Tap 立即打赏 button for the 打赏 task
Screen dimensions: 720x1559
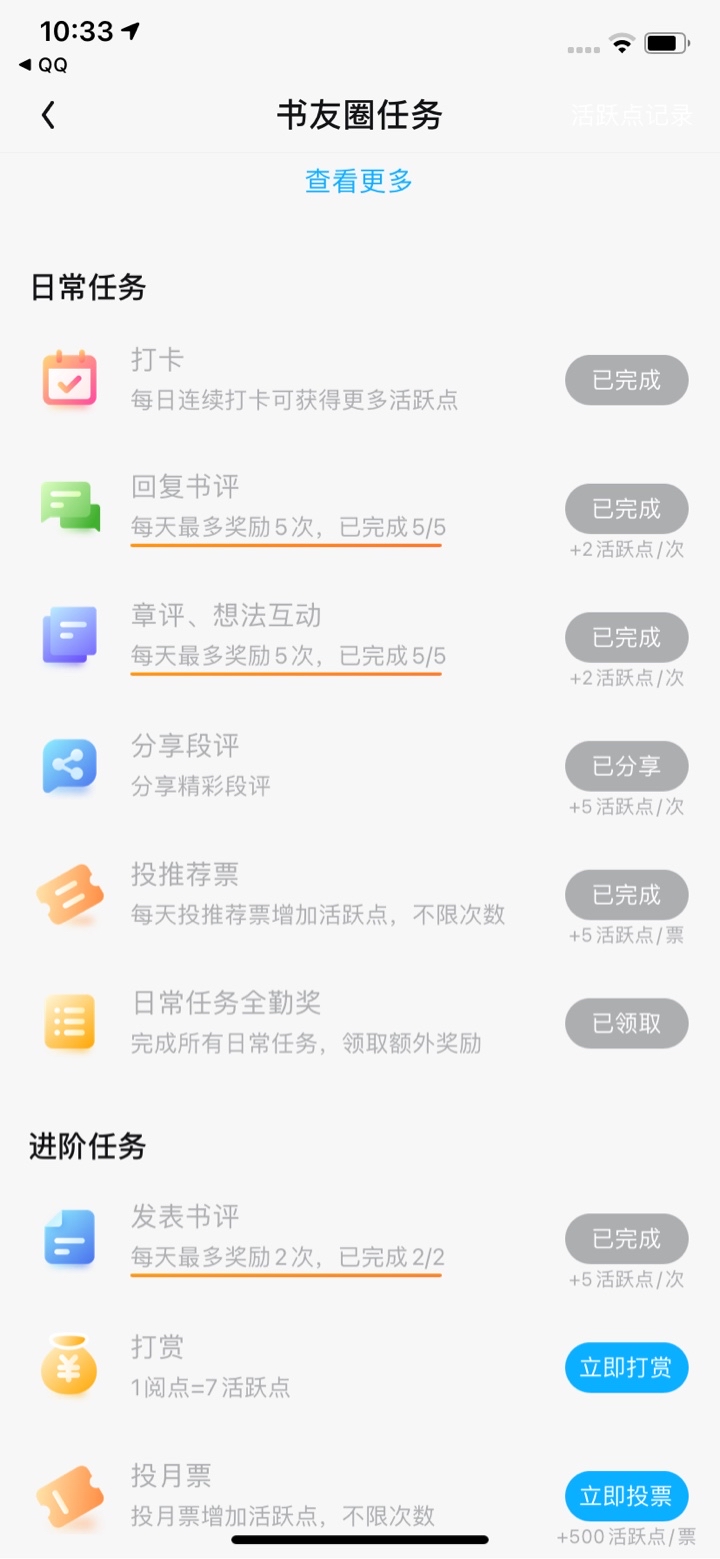pos(626,1367)
